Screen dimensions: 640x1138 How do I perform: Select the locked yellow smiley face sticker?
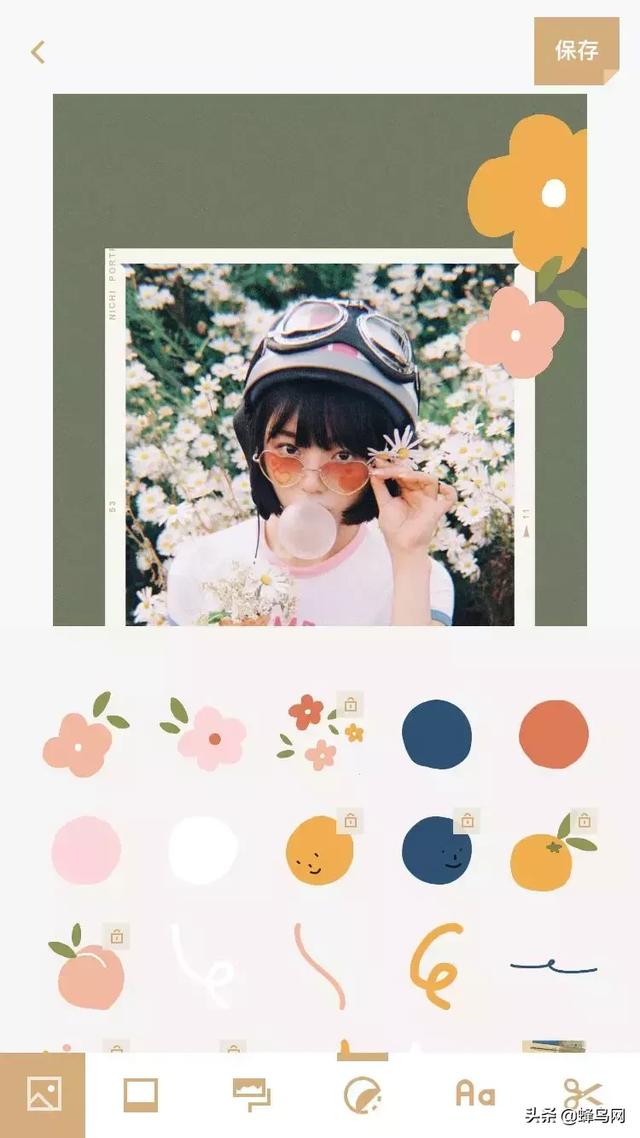[319, 851]
